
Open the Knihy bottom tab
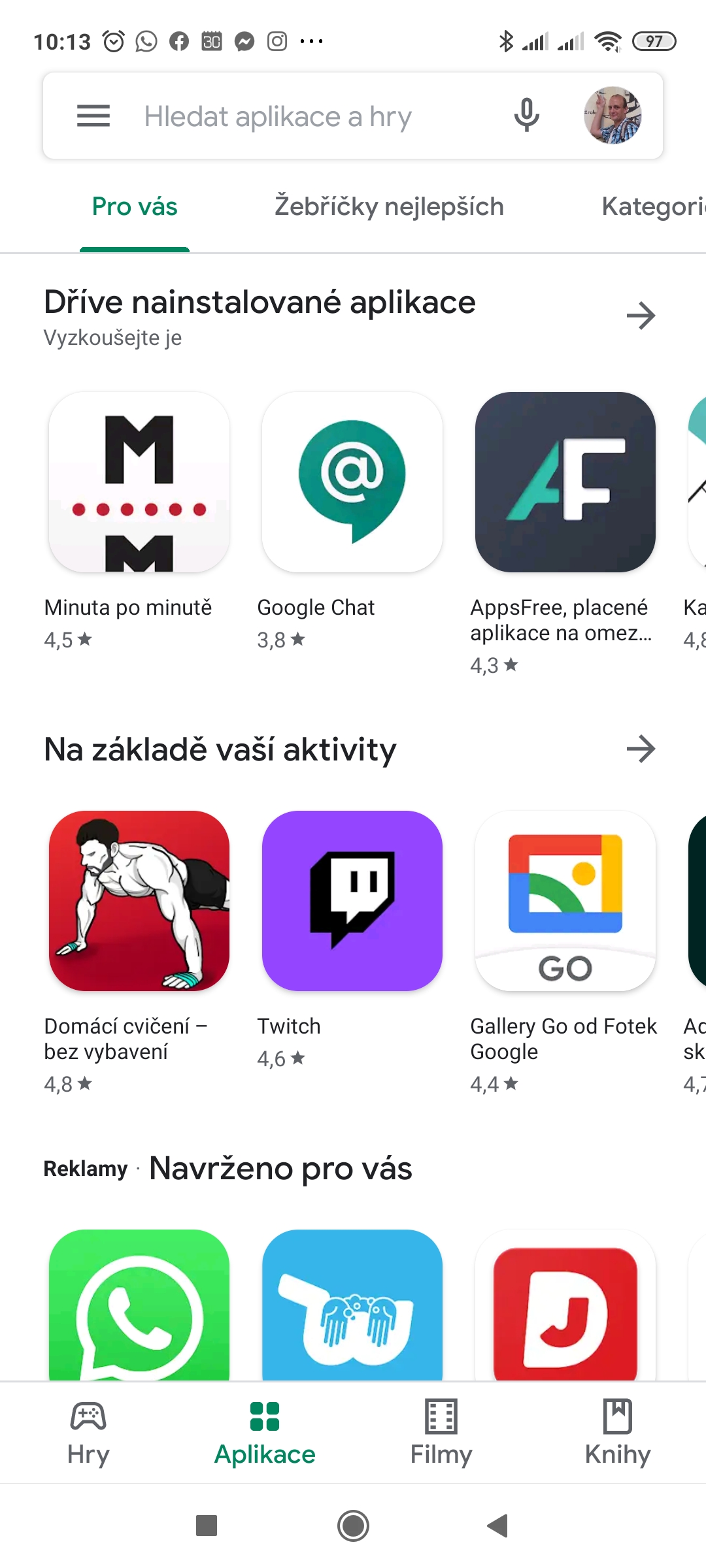(618, 1433)
